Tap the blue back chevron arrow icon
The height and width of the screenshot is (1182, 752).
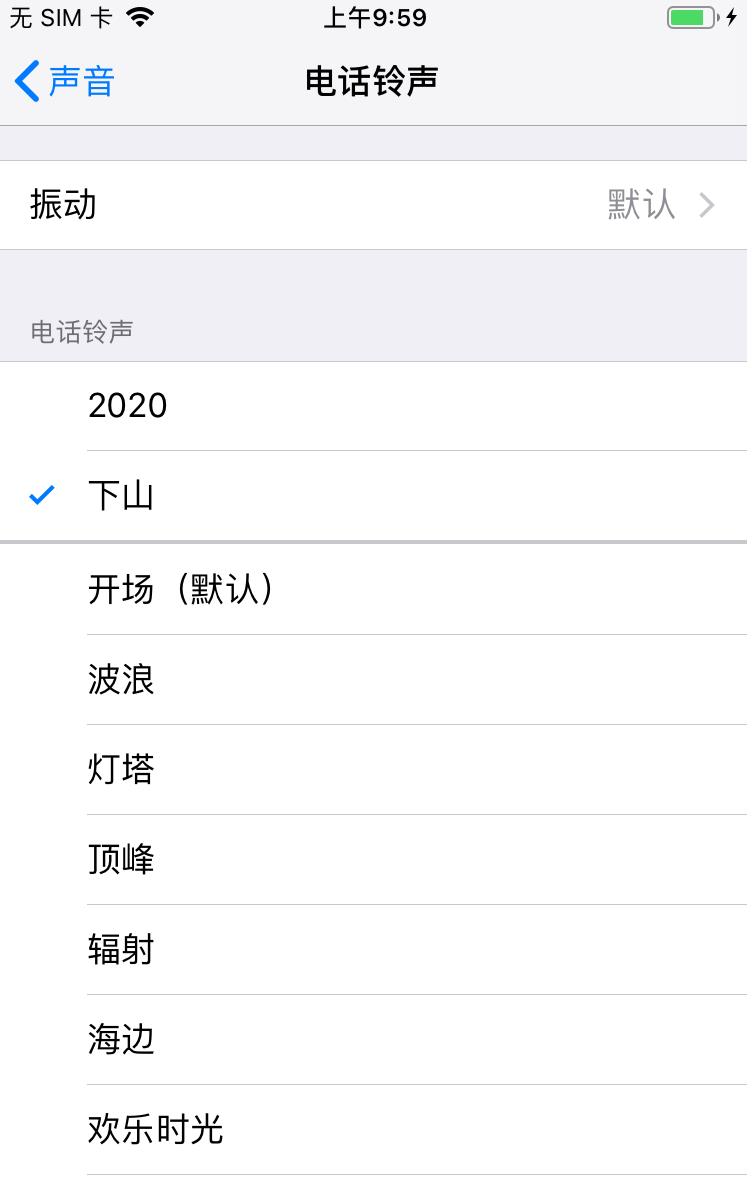(x=25, y=80)
